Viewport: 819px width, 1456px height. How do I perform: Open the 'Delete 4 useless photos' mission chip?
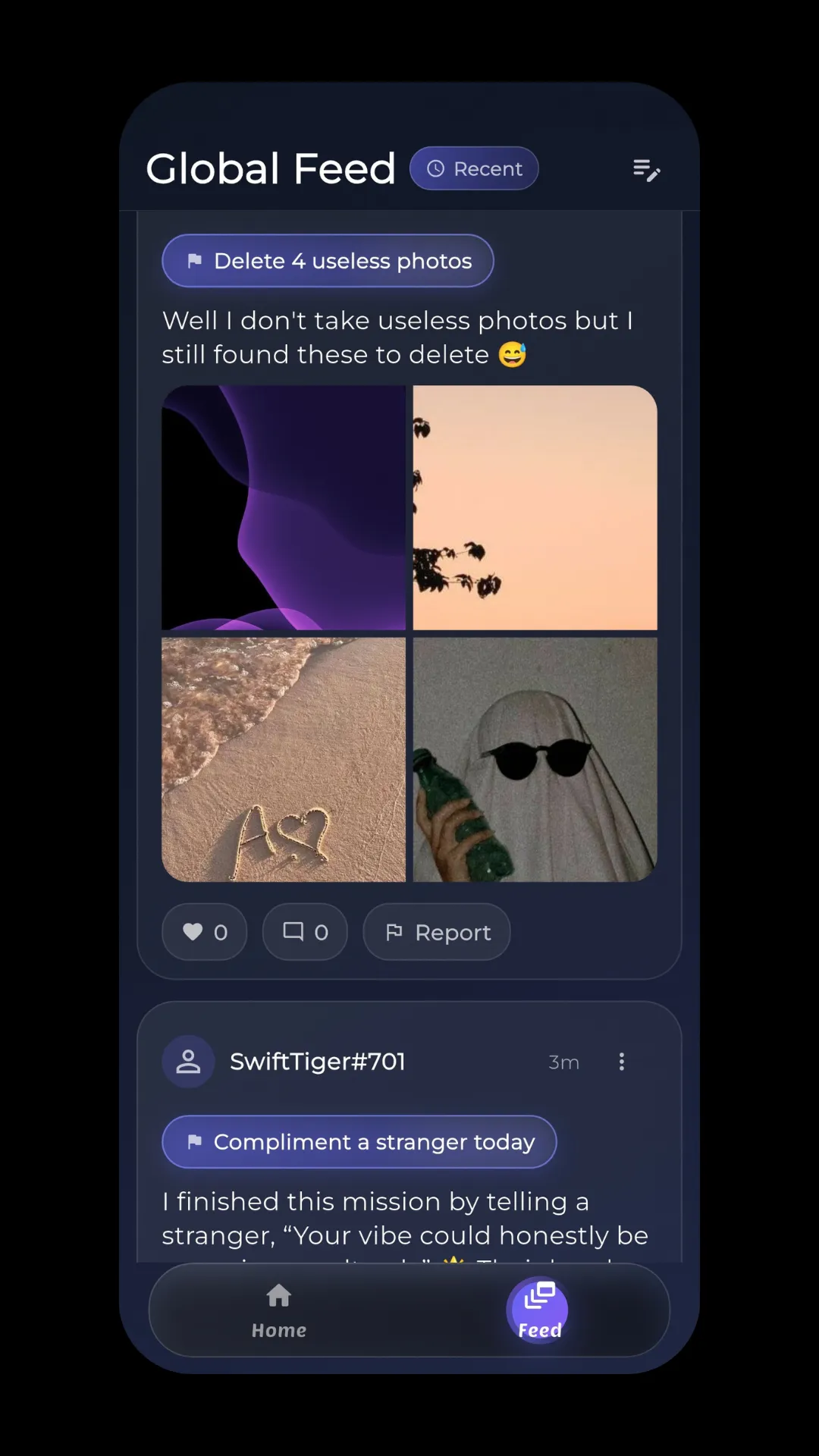(328, 261)
